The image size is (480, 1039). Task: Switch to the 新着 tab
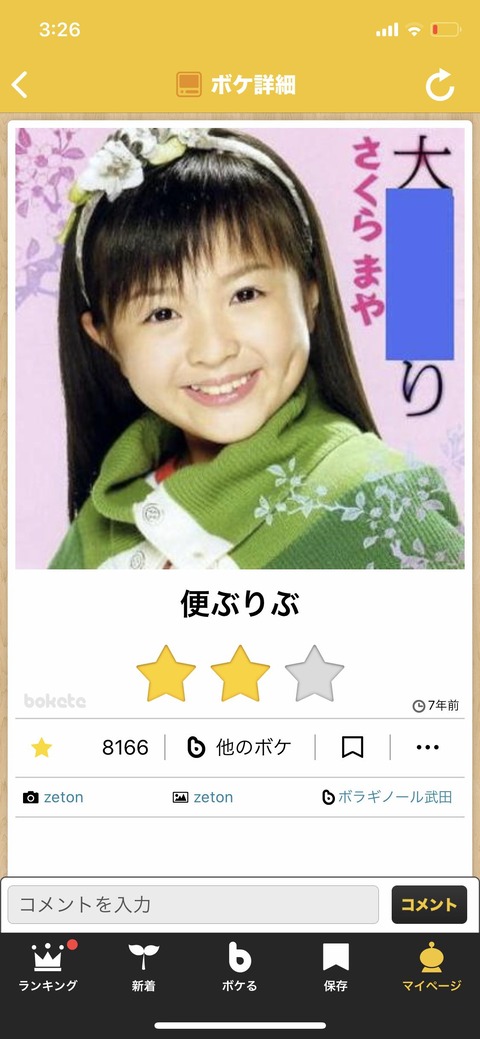pyautogui.click(x=144, y=967)
